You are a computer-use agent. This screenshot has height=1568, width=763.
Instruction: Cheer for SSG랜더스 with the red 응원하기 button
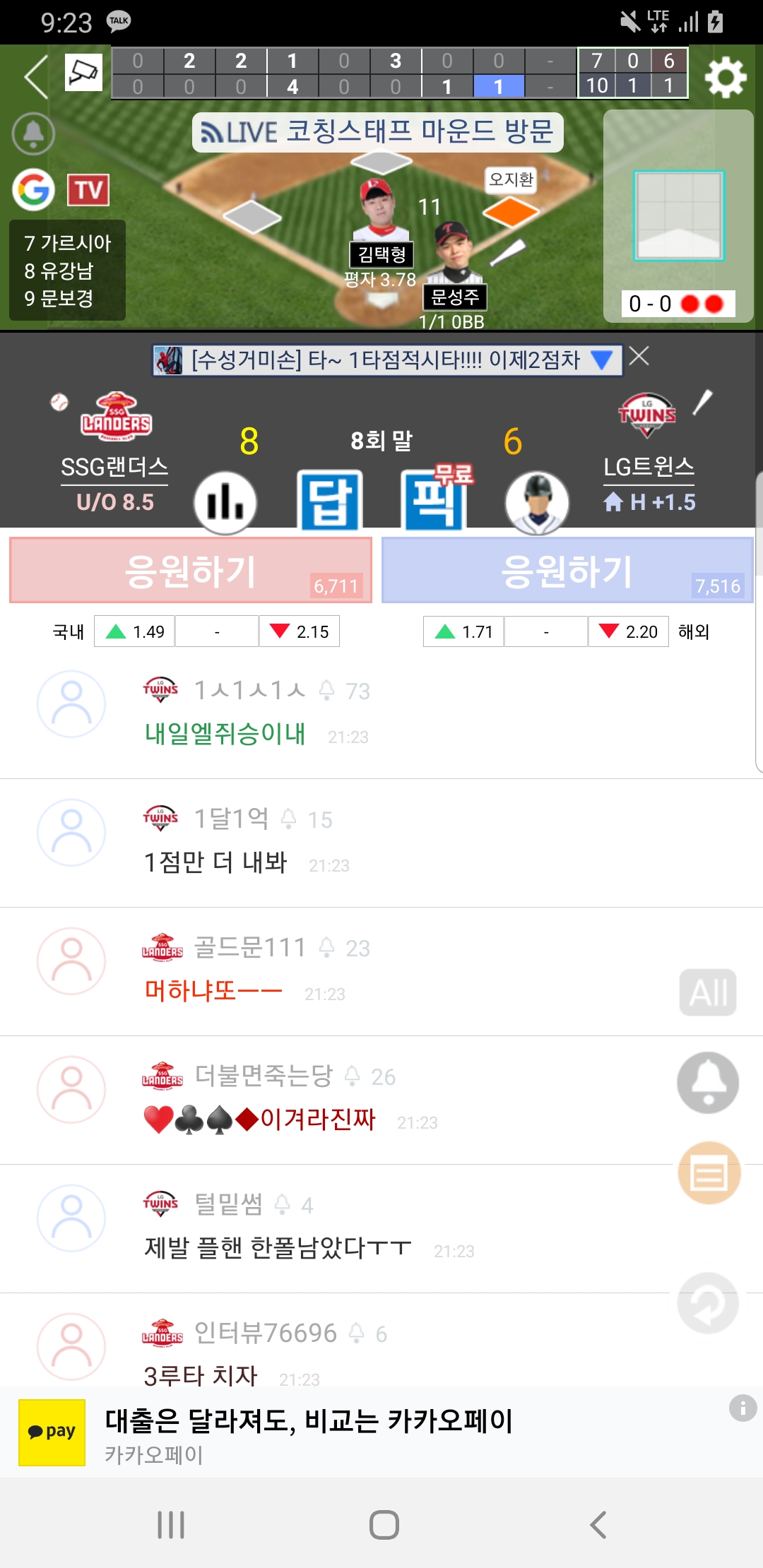(x=191, y=570)
